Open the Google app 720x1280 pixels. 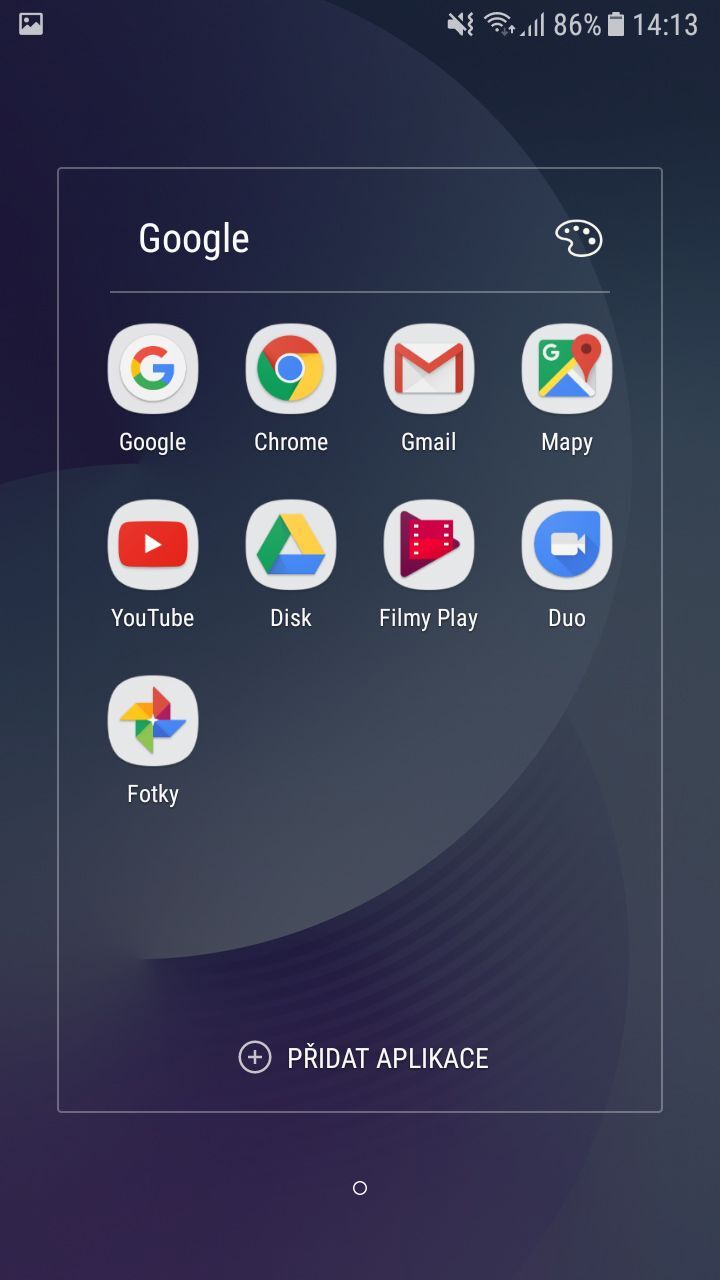pyautogui.click(x=152, y=368)
